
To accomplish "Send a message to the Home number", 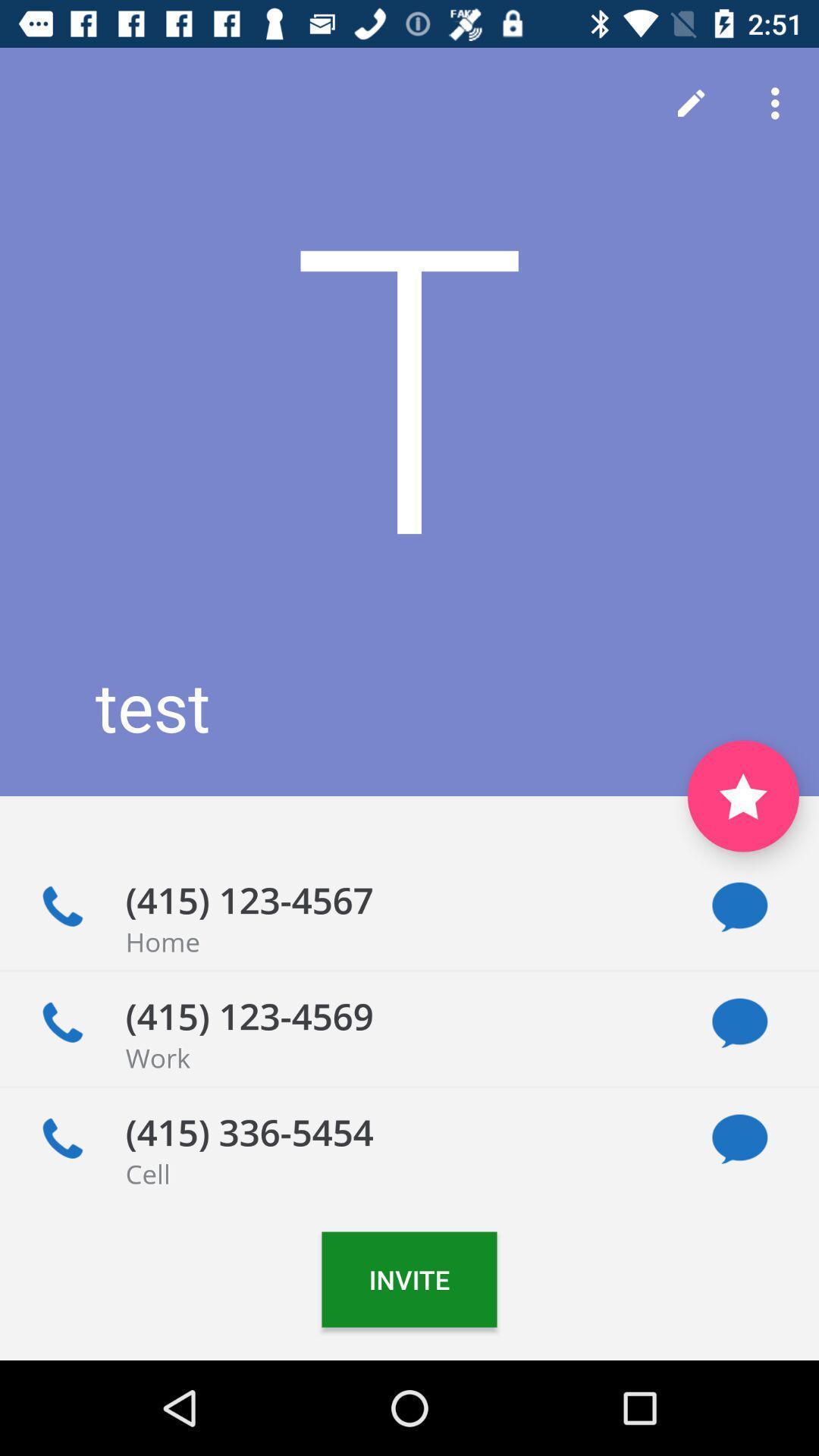I will coord(739,907).
